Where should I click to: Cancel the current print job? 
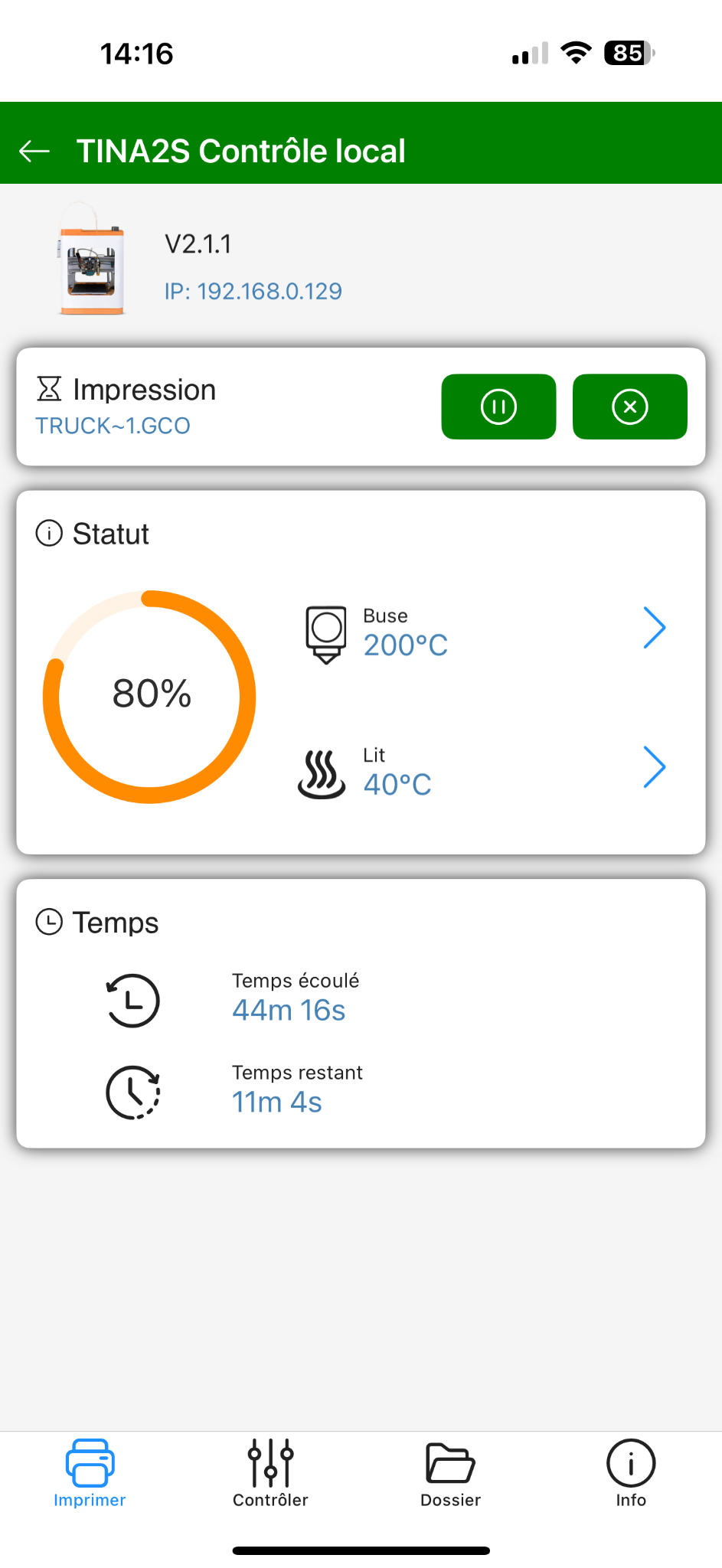(x=629, y=407)
